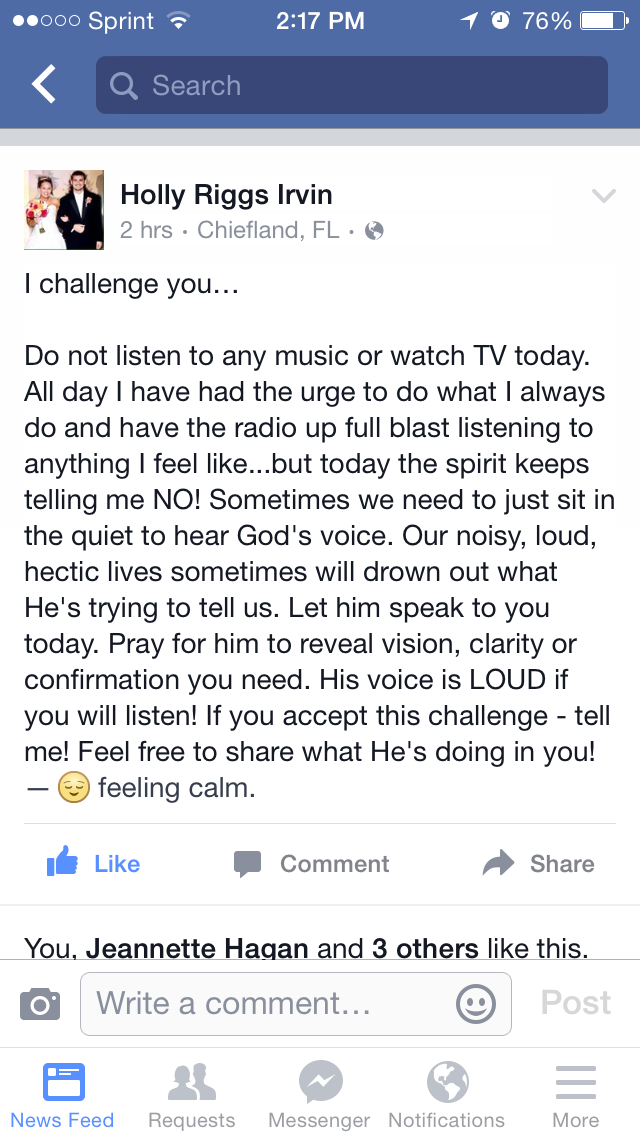This screenshot has height=1136, width=640.
Task: Open the More tab
Action: (576, 1094)
